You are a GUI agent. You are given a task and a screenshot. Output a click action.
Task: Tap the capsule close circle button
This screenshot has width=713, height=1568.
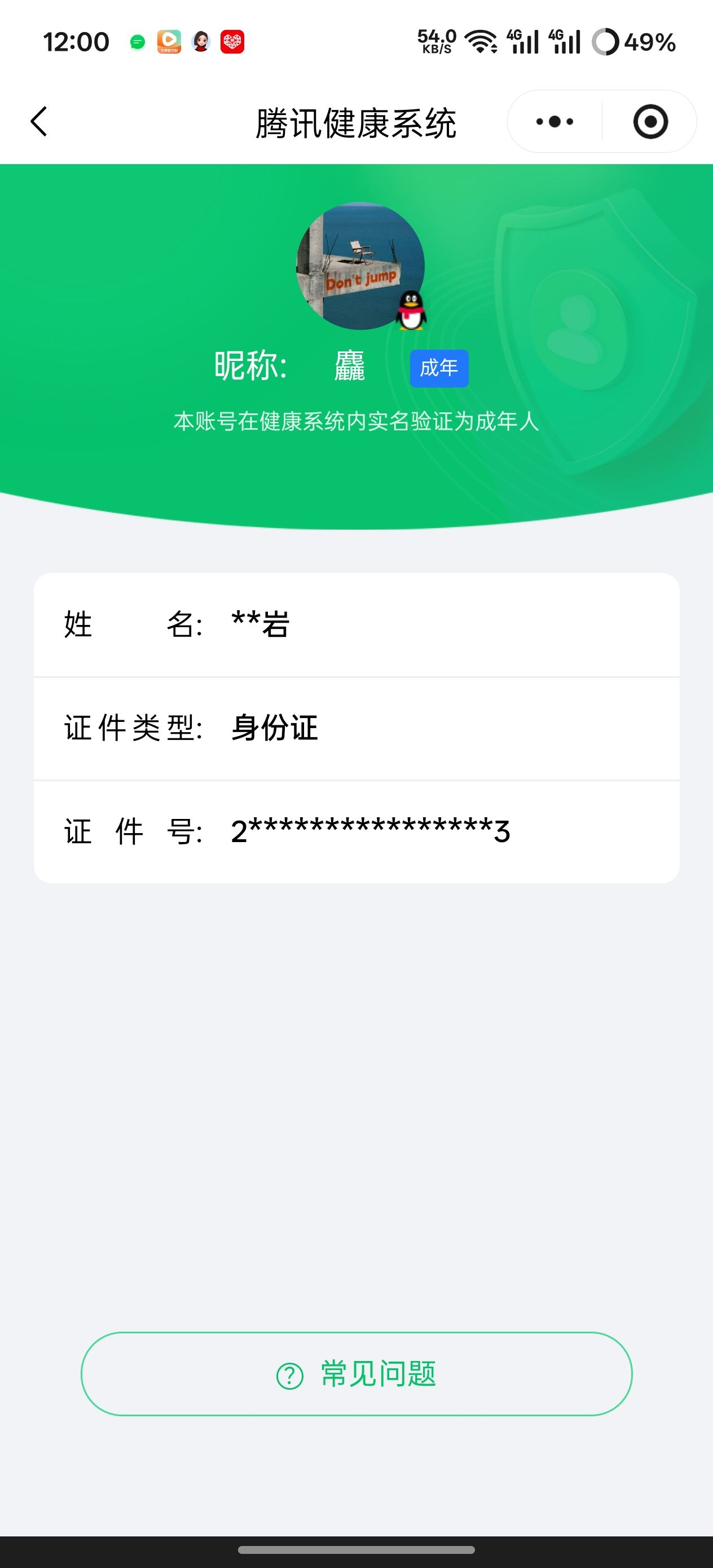coord(650,122)
